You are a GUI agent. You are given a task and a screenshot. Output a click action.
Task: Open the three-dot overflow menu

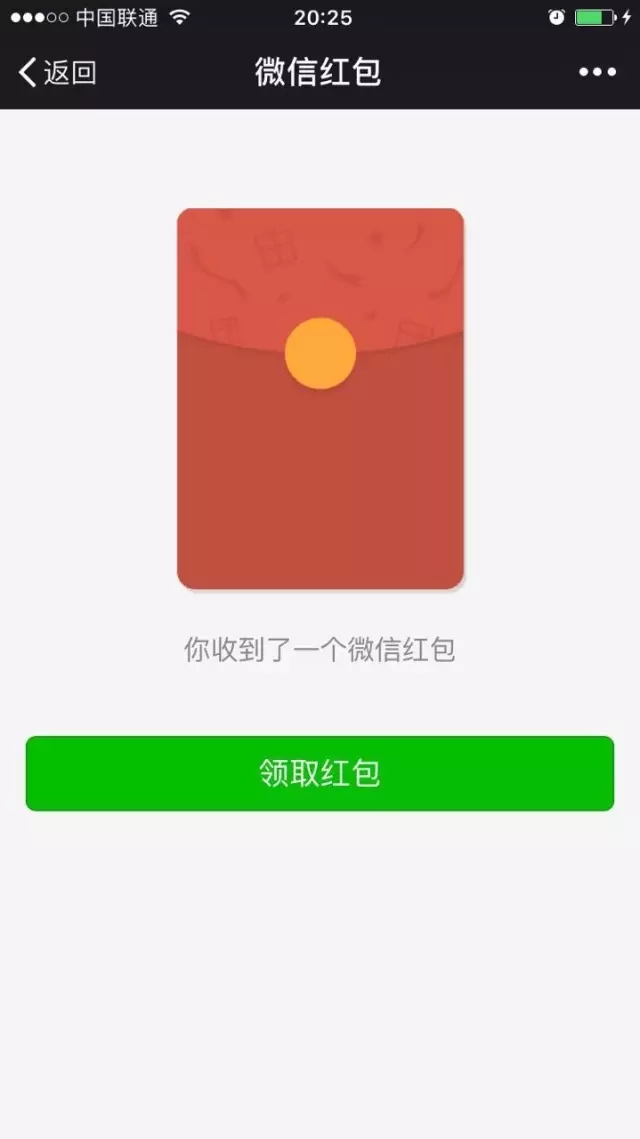pos(597,72)
